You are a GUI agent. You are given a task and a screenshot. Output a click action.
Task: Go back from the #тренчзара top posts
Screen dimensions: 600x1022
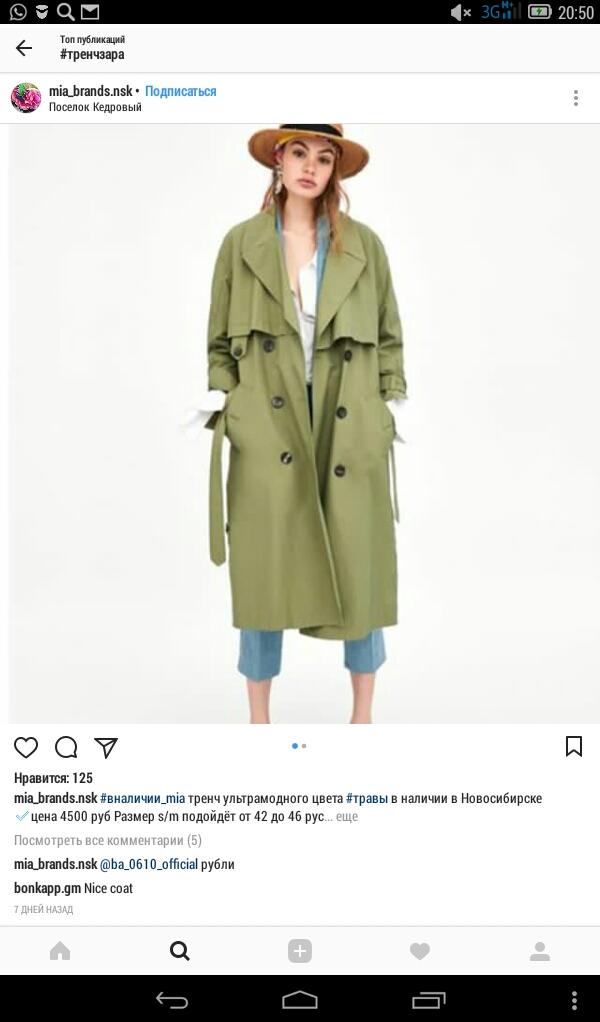(24, 48)
